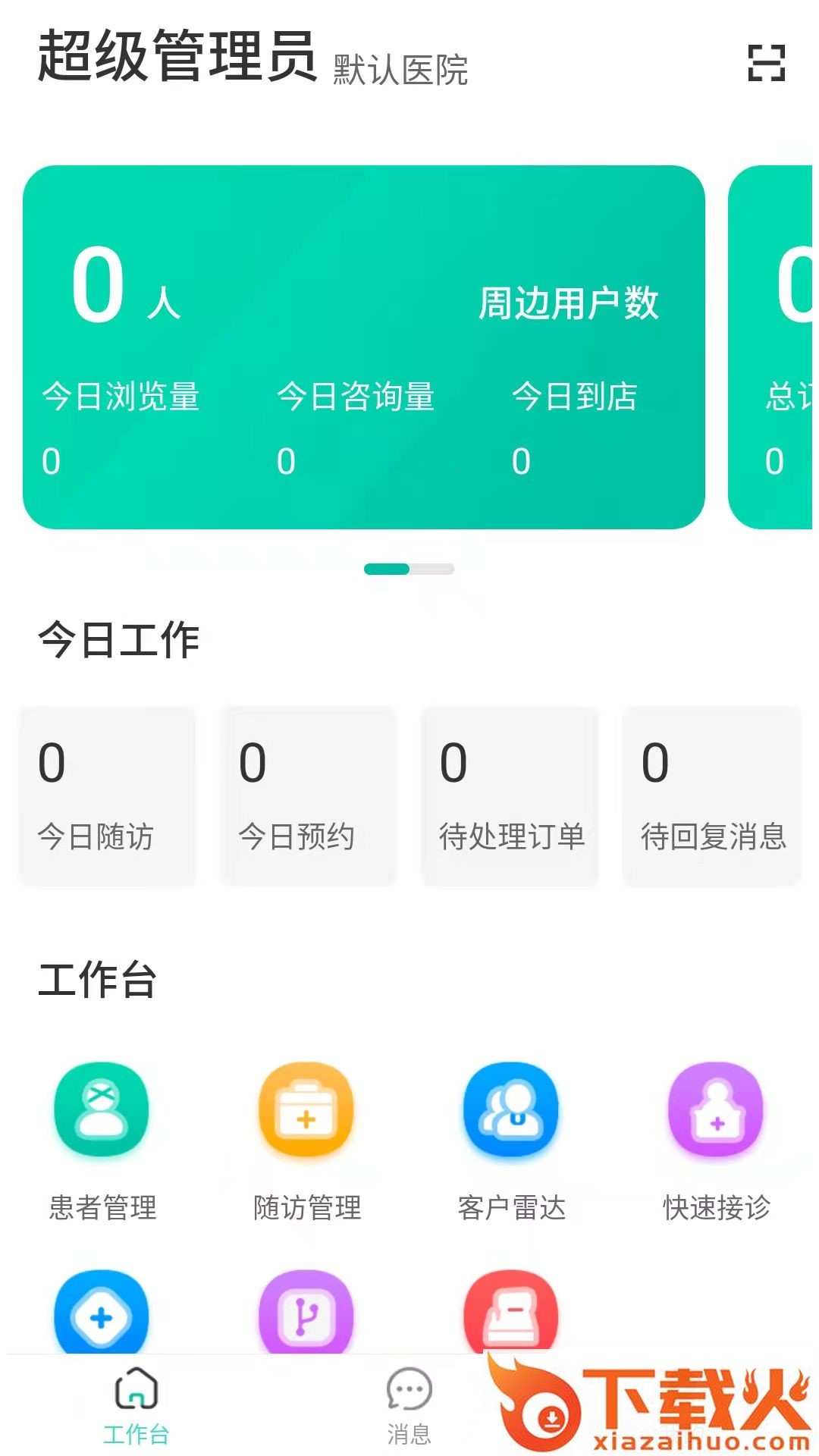Viewport: 819px width, 1456px height.
Task: Check the 待回复消息 card
Action: point(711,795)
